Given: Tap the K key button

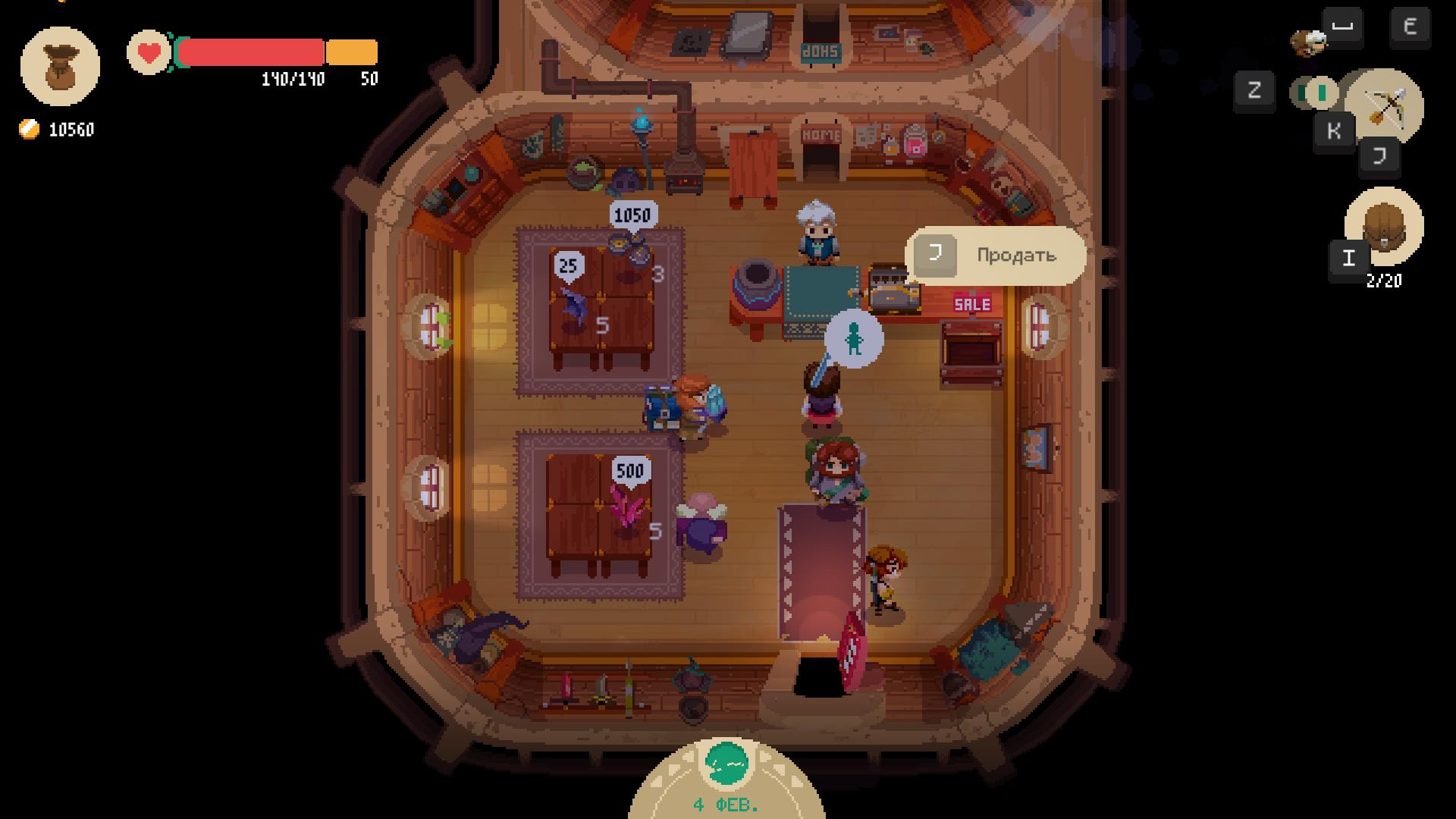Looking at the screenshot, I should click(x=1334, y=131).
